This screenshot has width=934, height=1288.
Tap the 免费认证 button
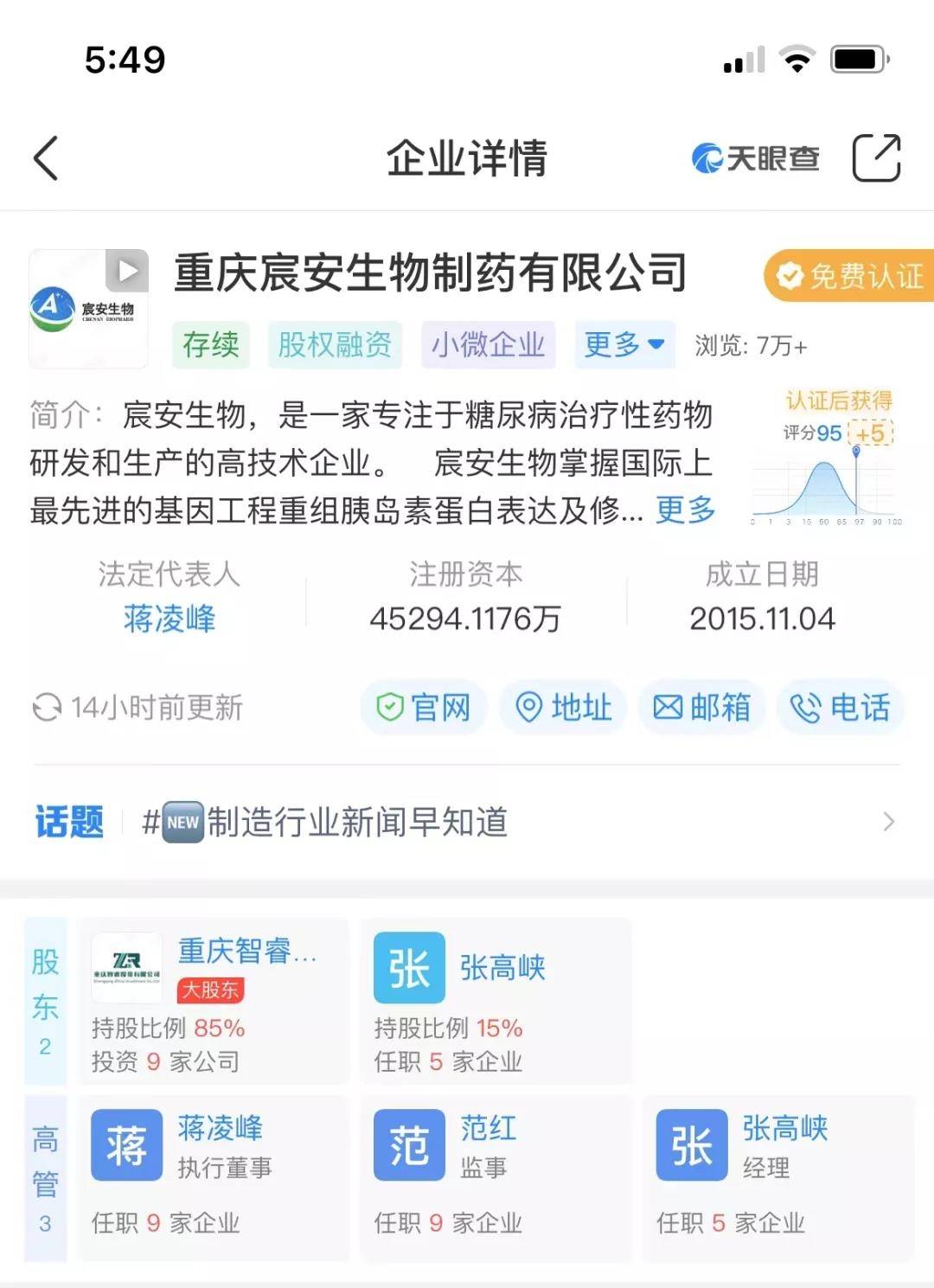pyautogui.click(x=851, y=277)
